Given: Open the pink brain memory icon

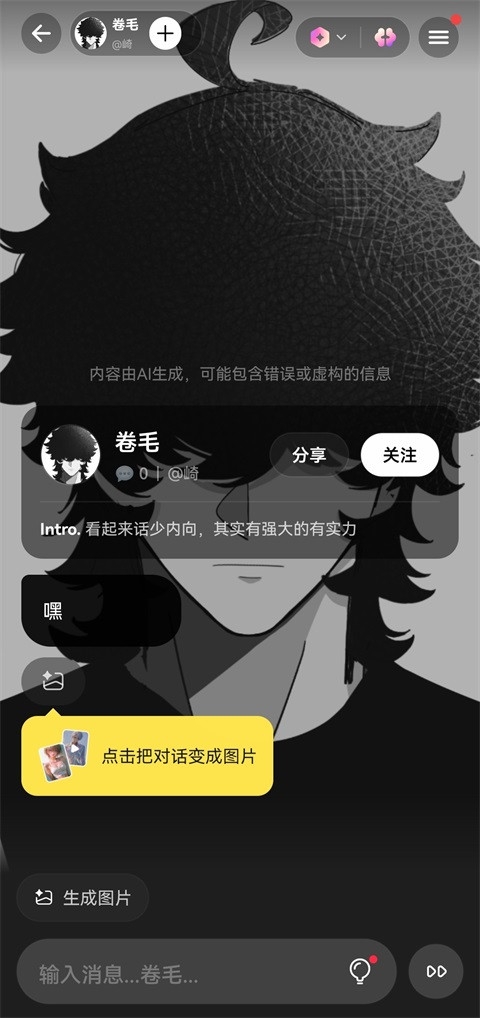Looking at the screenshot, I should point(385,37).
